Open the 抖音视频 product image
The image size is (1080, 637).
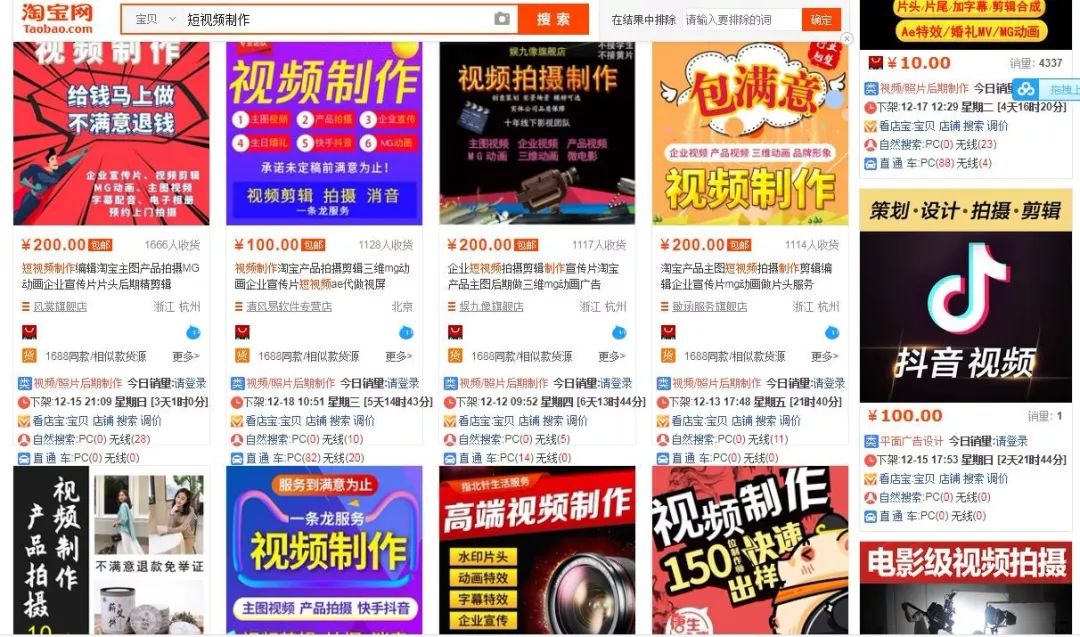(x=965, y=295)
